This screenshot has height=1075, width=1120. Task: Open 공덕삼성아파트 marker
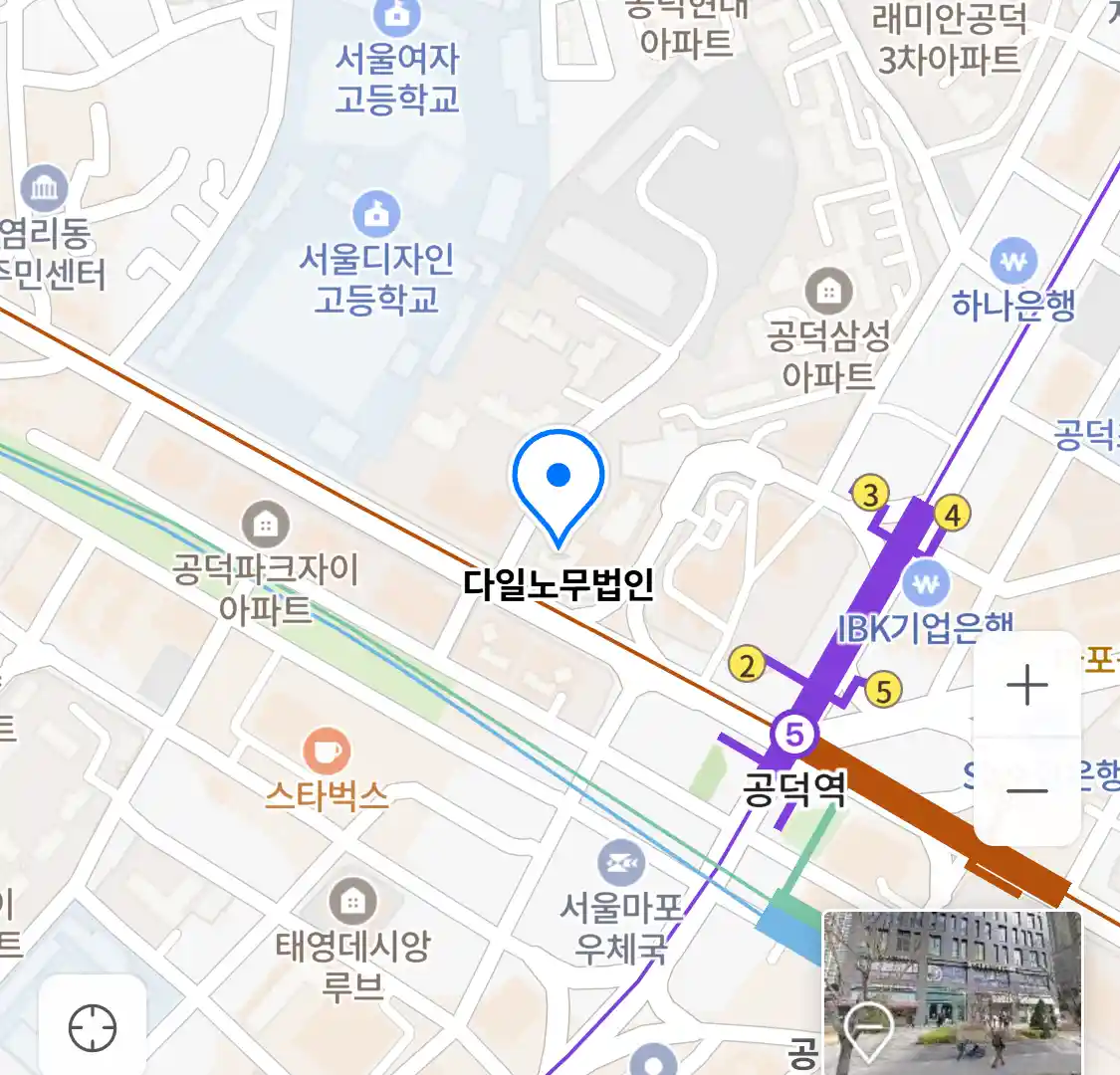[827, 292]
